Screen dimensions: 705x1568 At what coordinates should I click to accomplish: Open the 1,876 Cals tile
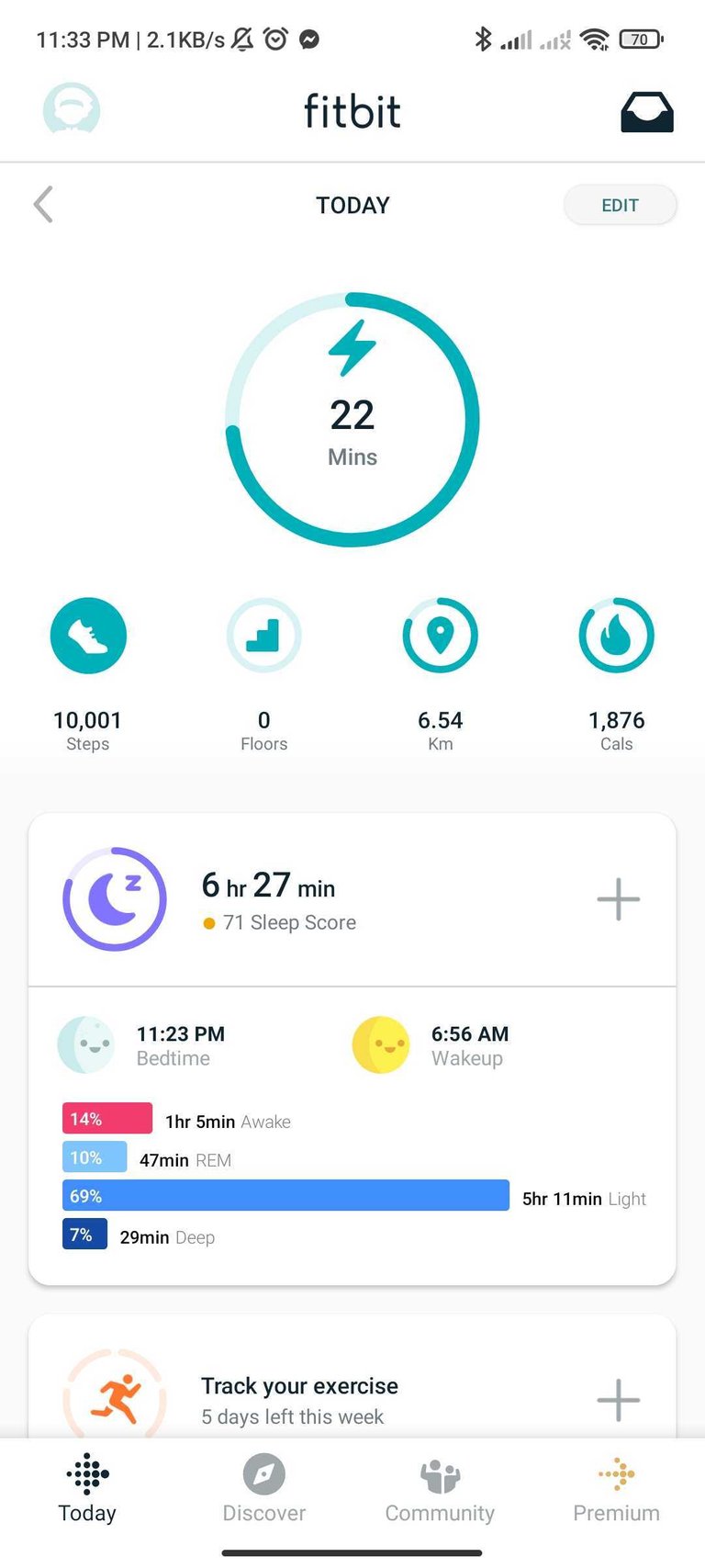click(x=617, y=675)
